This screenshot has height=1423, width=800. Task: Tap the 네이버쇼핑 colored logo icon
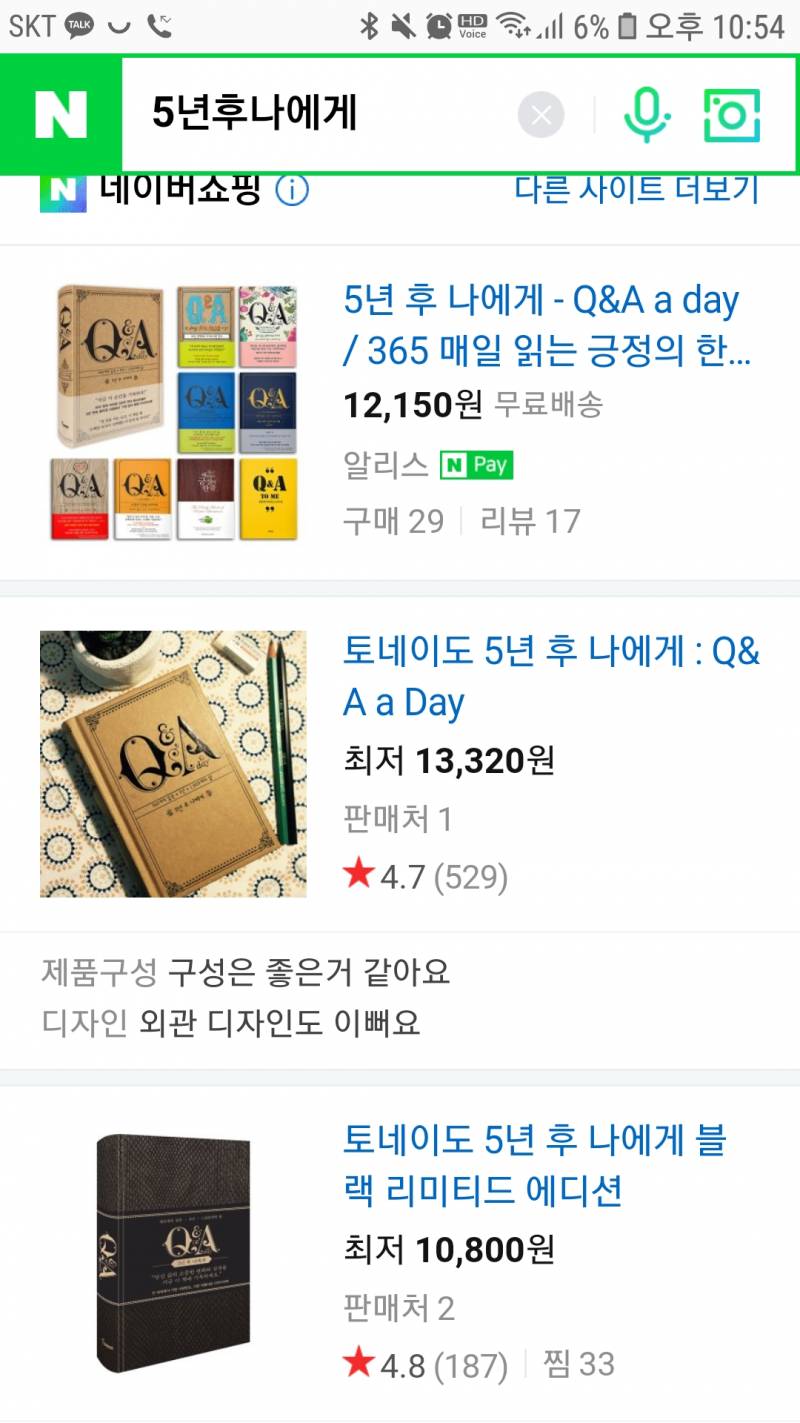point(59,188)
